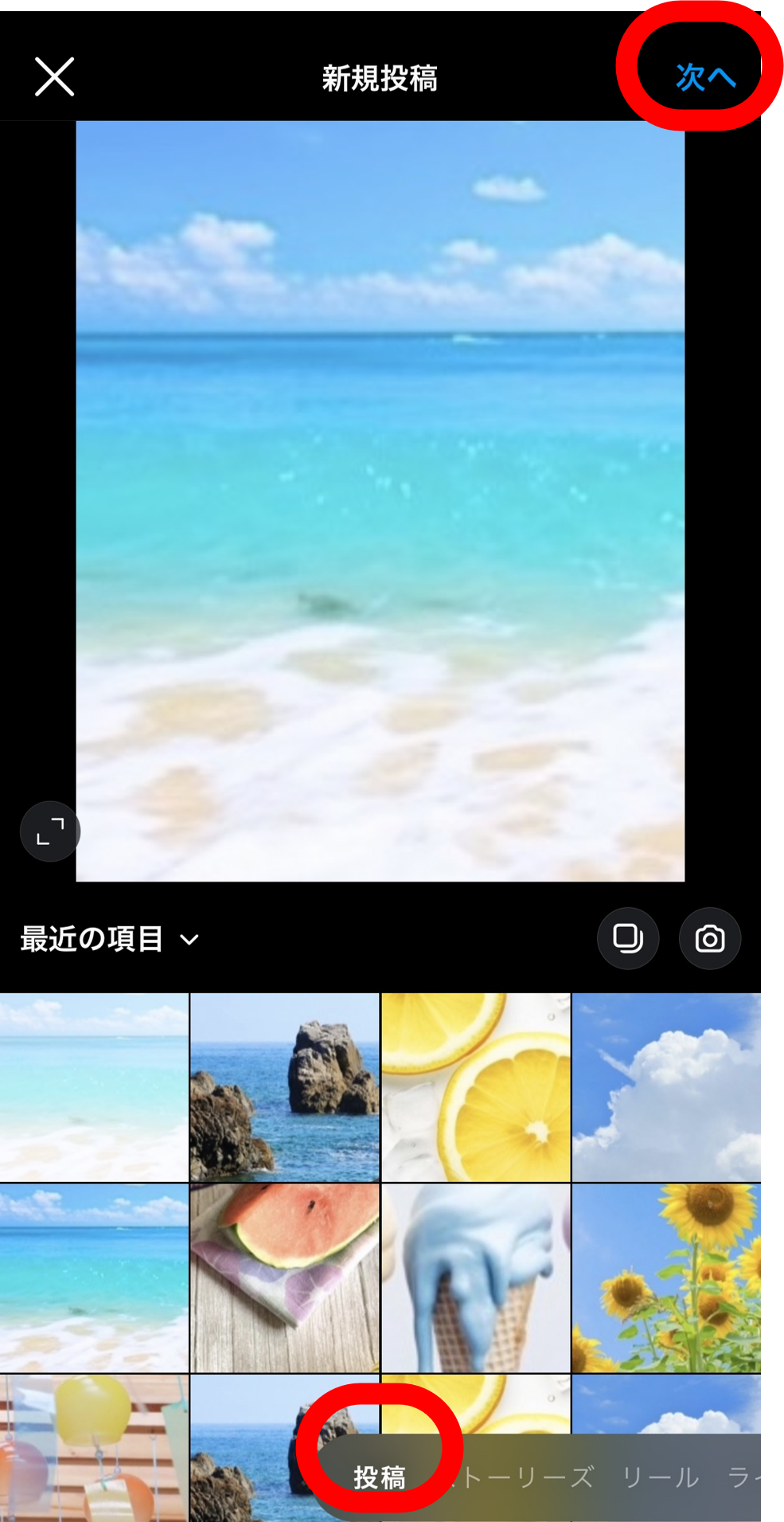Select the wind chimes photo

click(x=94, y=1448)
